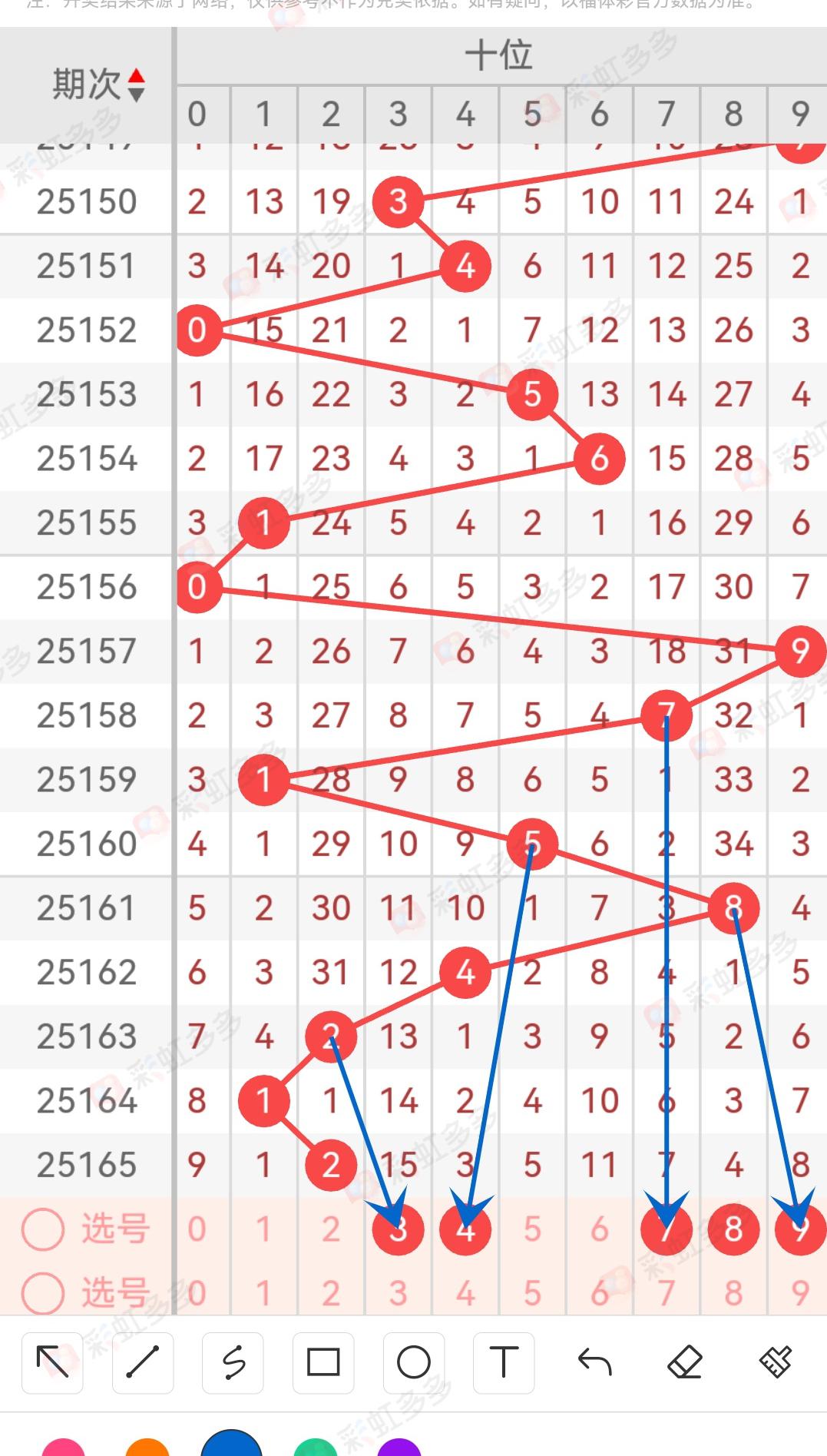
Task: Select the rectangle shape tool
Action: (323, 1363)
